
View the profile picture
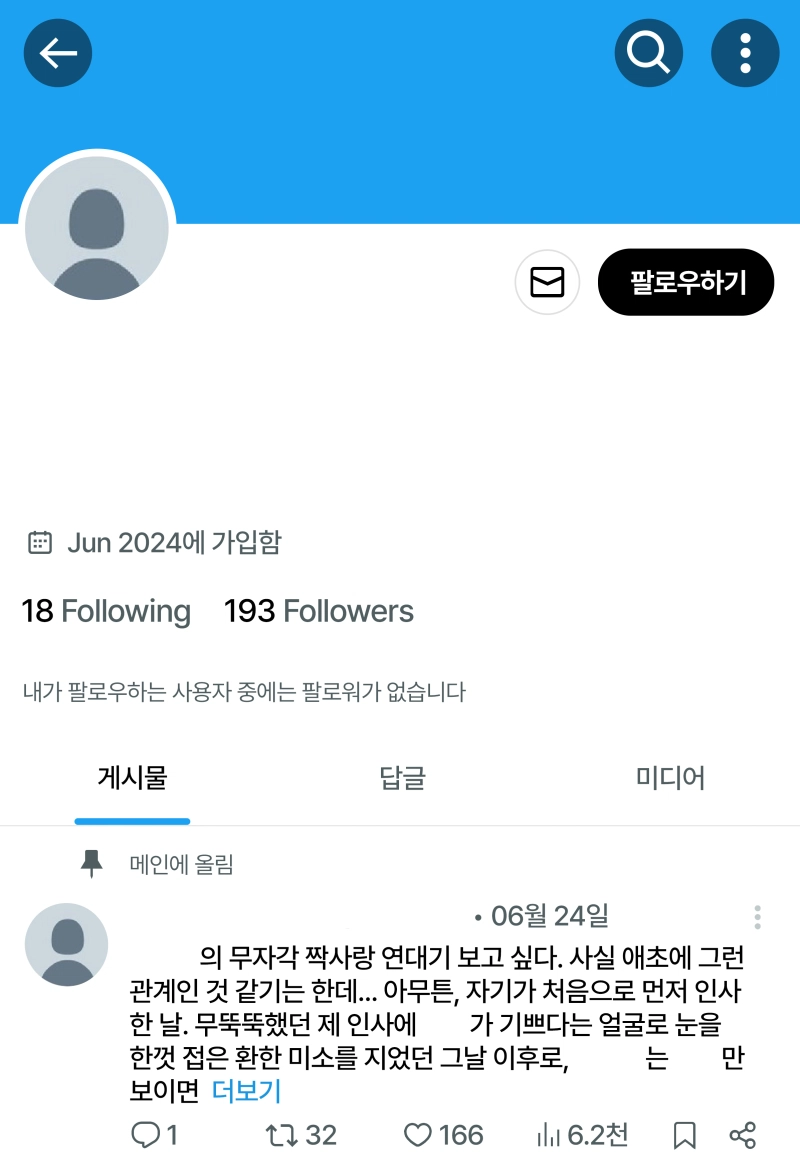[97, 227]
